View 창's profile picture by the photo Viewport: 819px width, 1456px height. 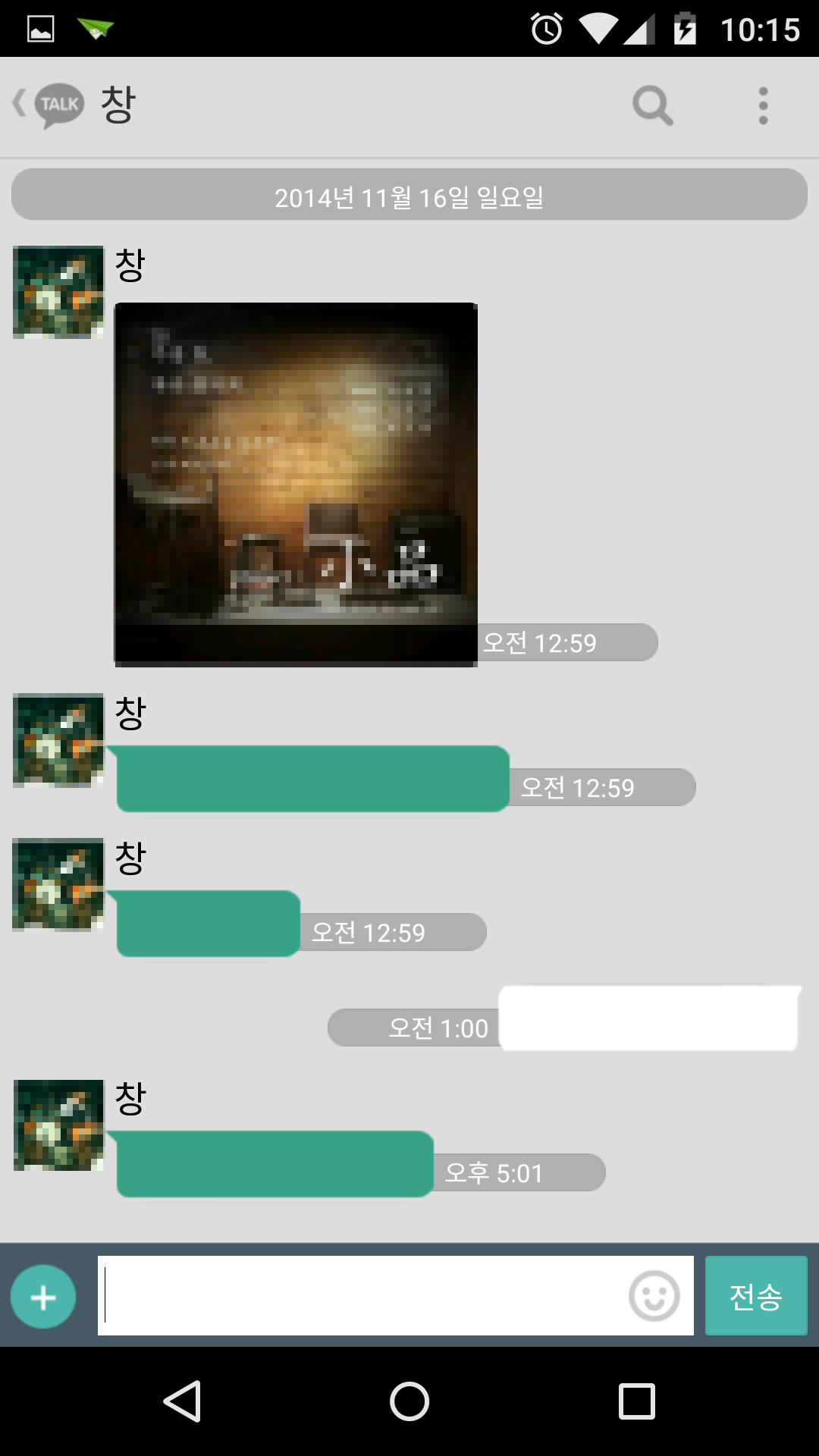point(58,292)
